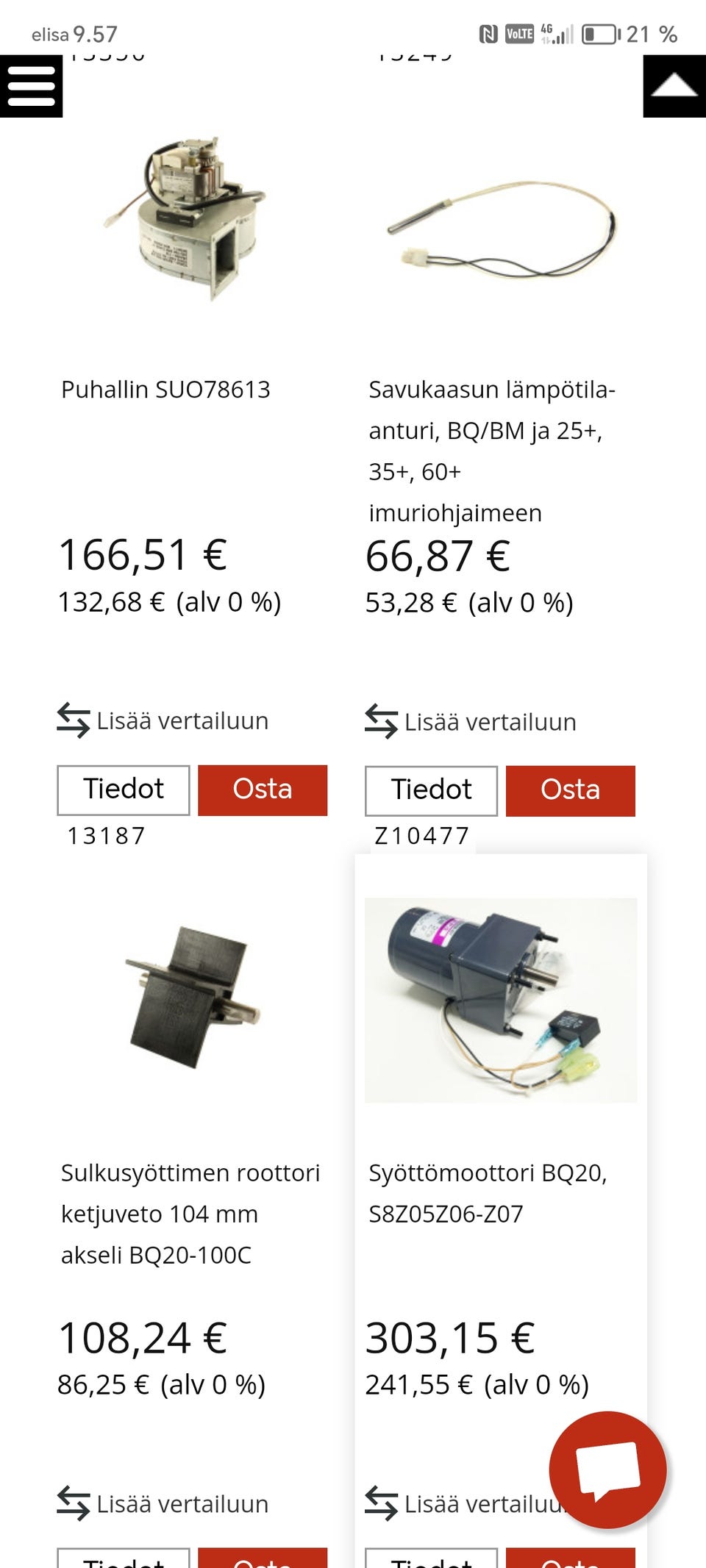Open Syöttömoottori BQ20 product image
Image resolution: width=706 pixels, height=1568 pixels.
pos(500,1000)
